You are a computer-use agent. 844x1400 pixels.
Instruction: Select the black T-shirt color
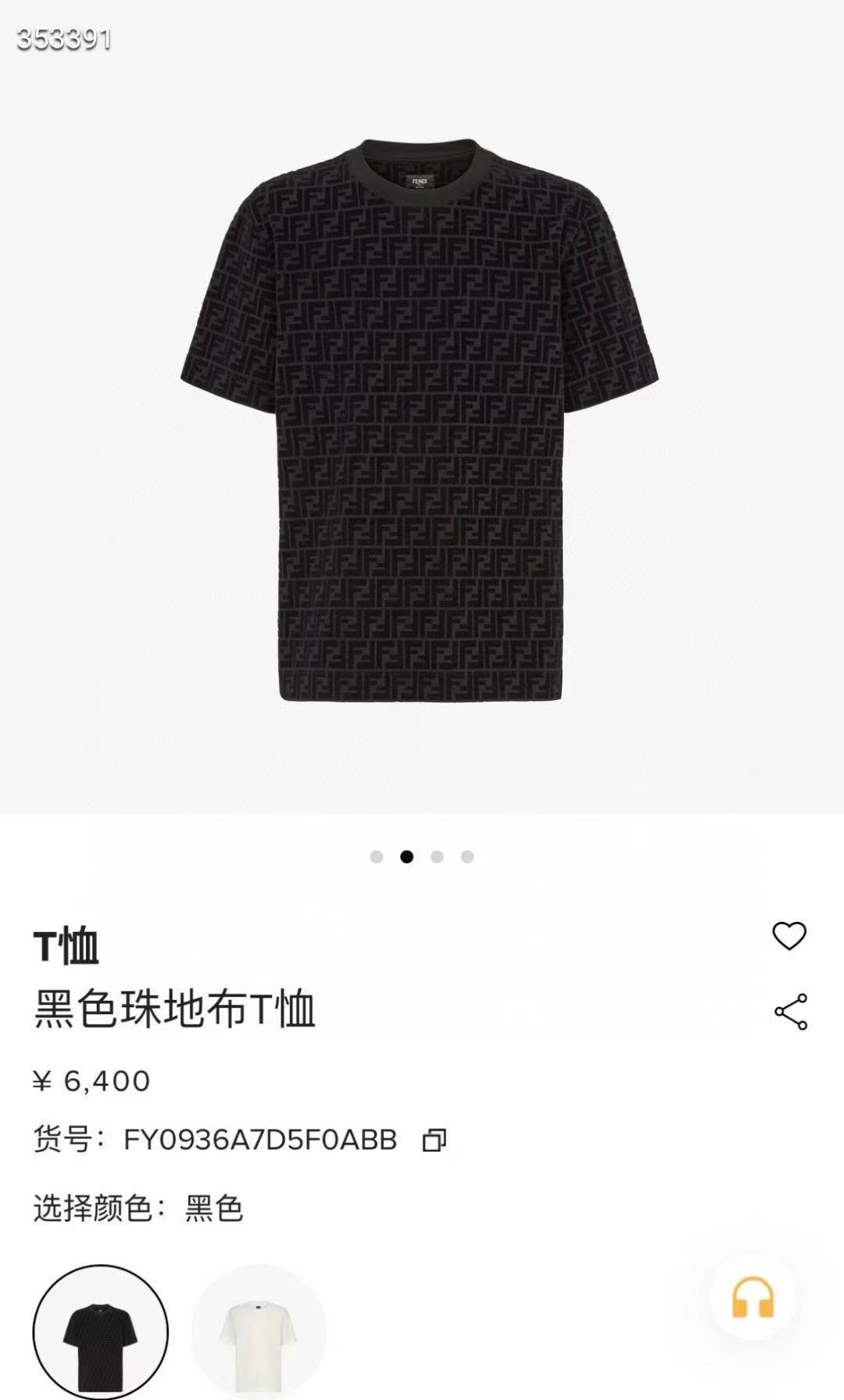click(x=100, y=1332)
